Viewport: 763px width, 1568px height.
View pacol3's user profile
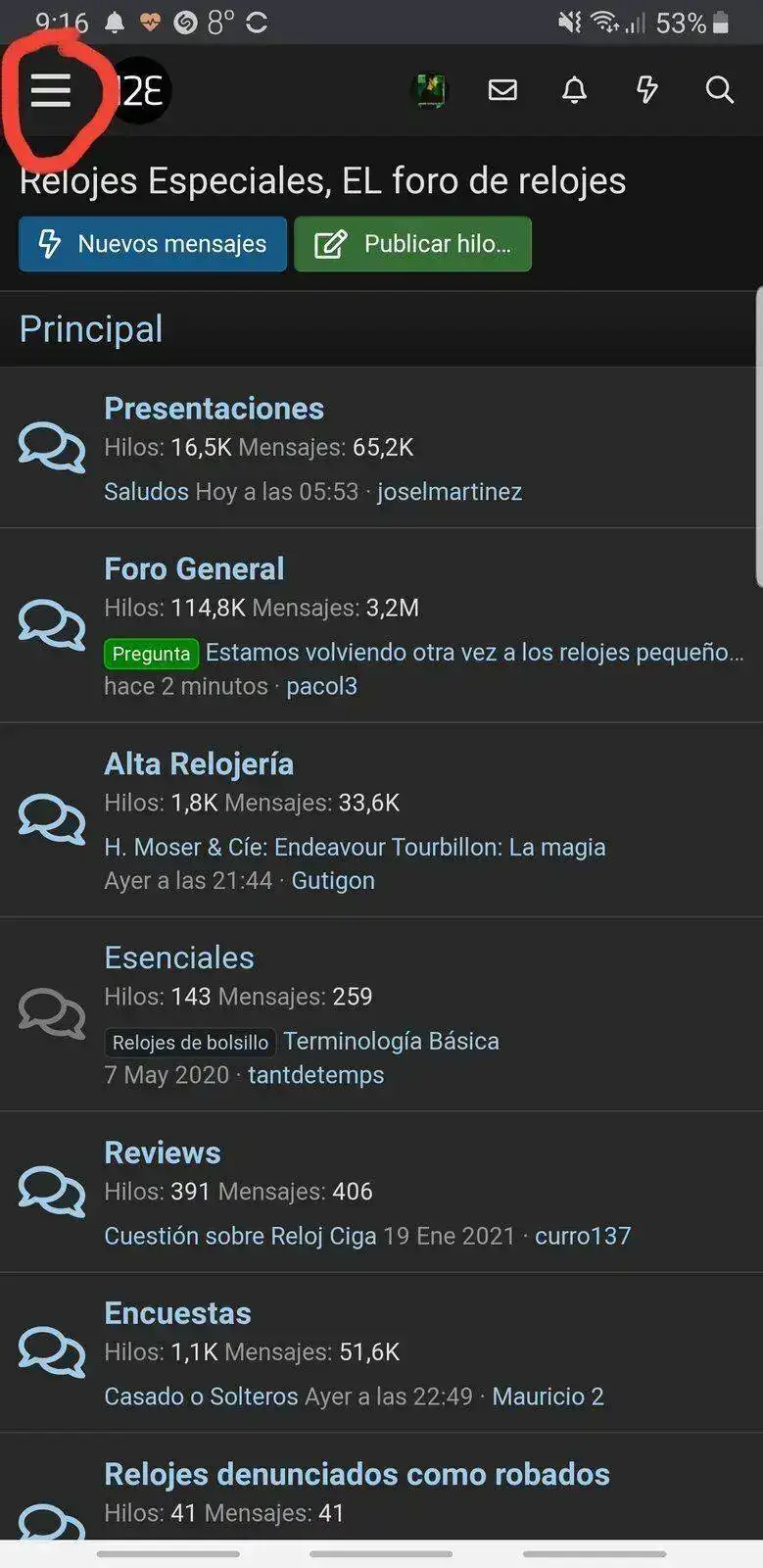click(x=321, y=686)
